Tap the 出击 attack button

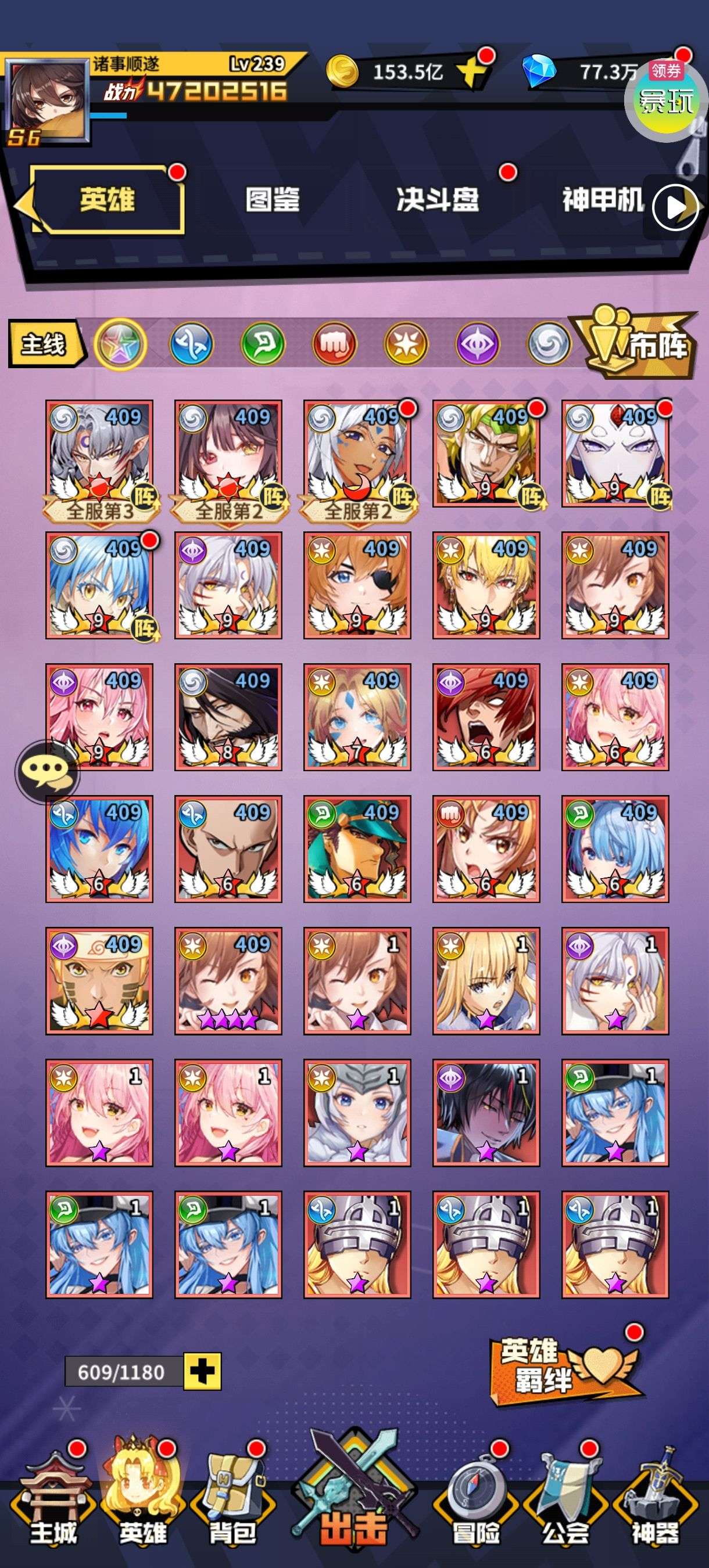(354, 1504)
